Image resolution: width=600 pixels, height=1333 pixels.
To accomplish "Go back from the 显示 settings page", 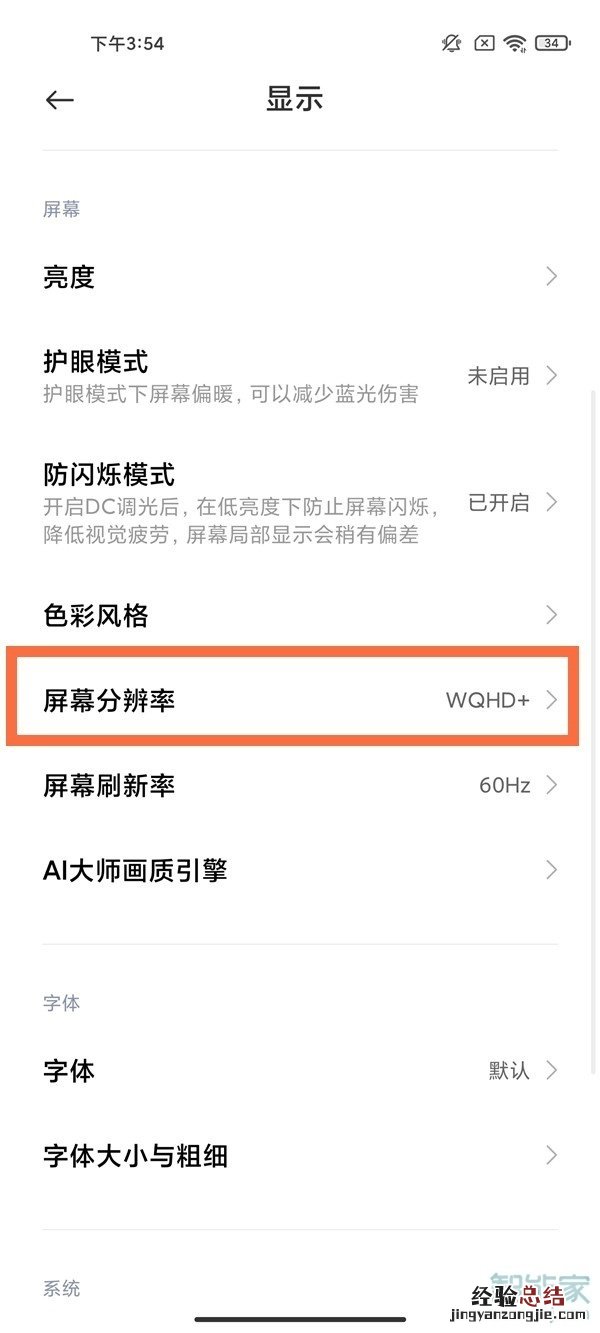I will [x=60, y=100].
